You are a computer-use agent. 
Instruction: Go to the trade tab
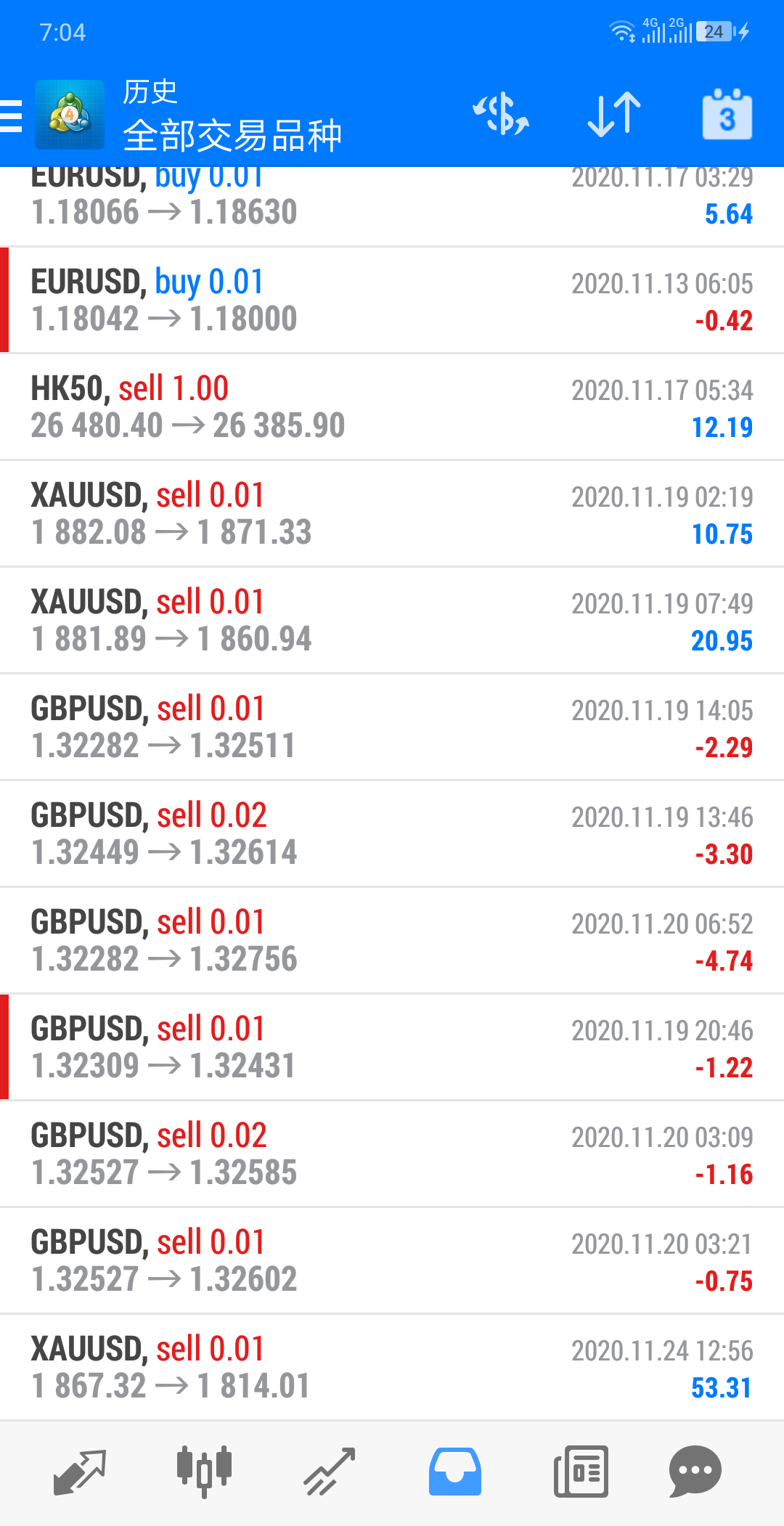click(x=329, y=1472)
